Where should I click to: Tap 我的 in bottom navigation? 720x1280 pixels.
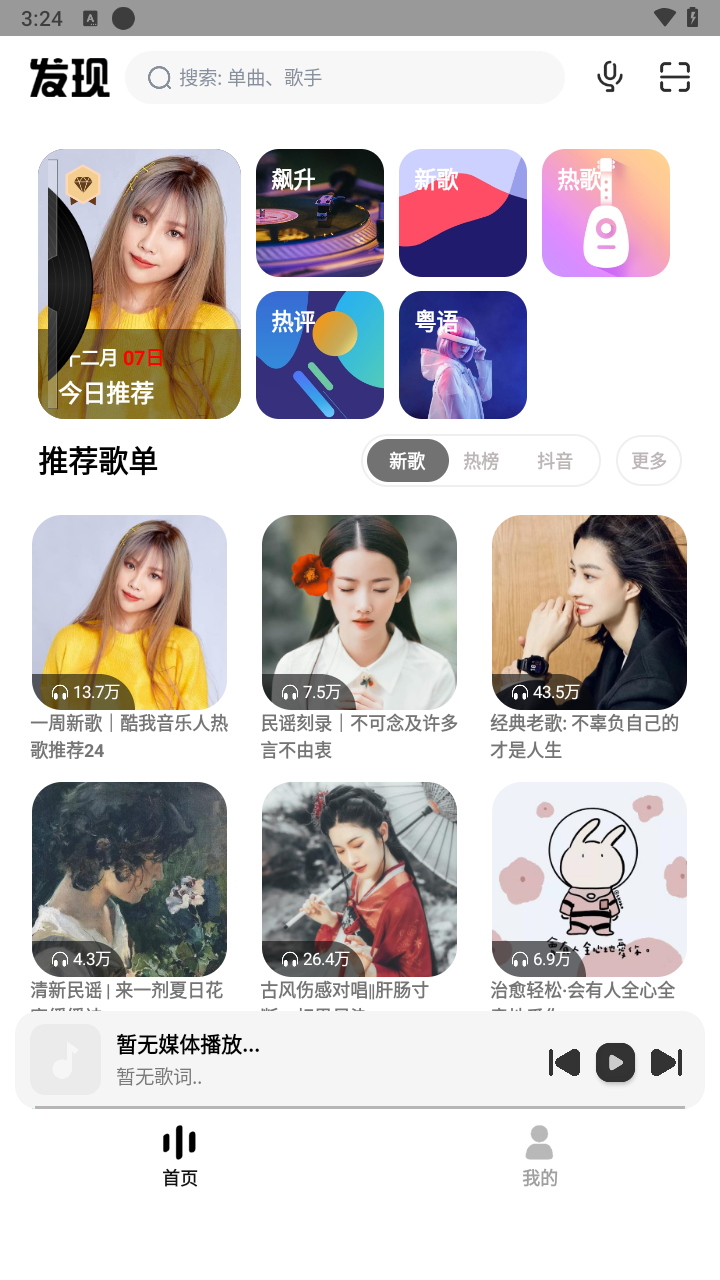click(x=540, y=1155)
